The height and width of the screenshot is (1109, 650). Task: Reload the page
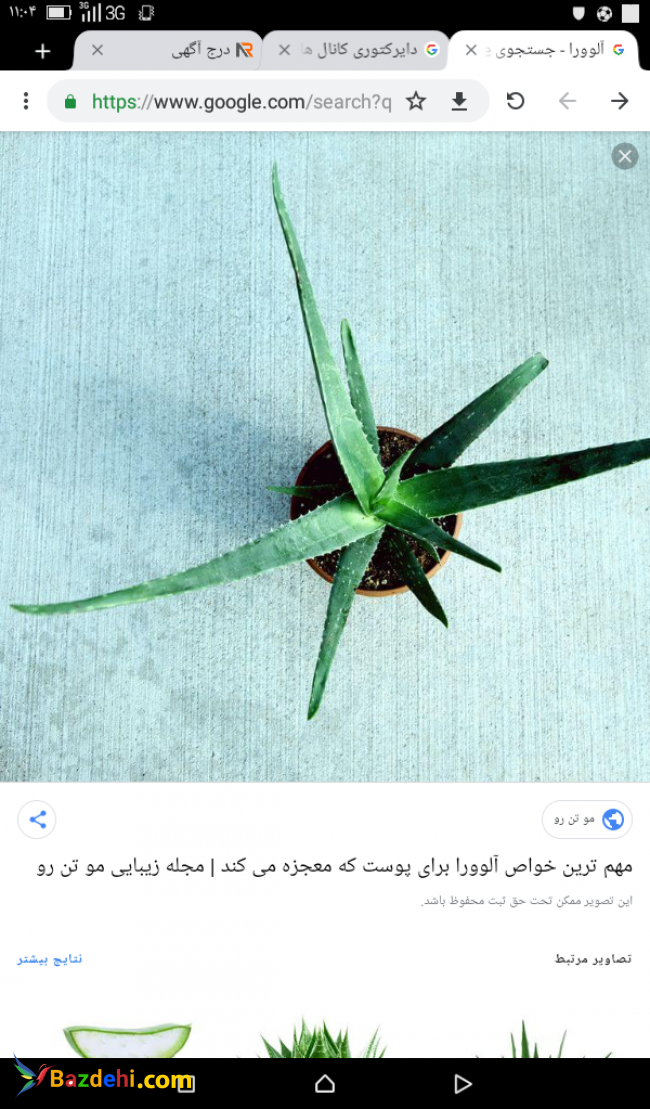pyautogui.click(x=515, y=101)
